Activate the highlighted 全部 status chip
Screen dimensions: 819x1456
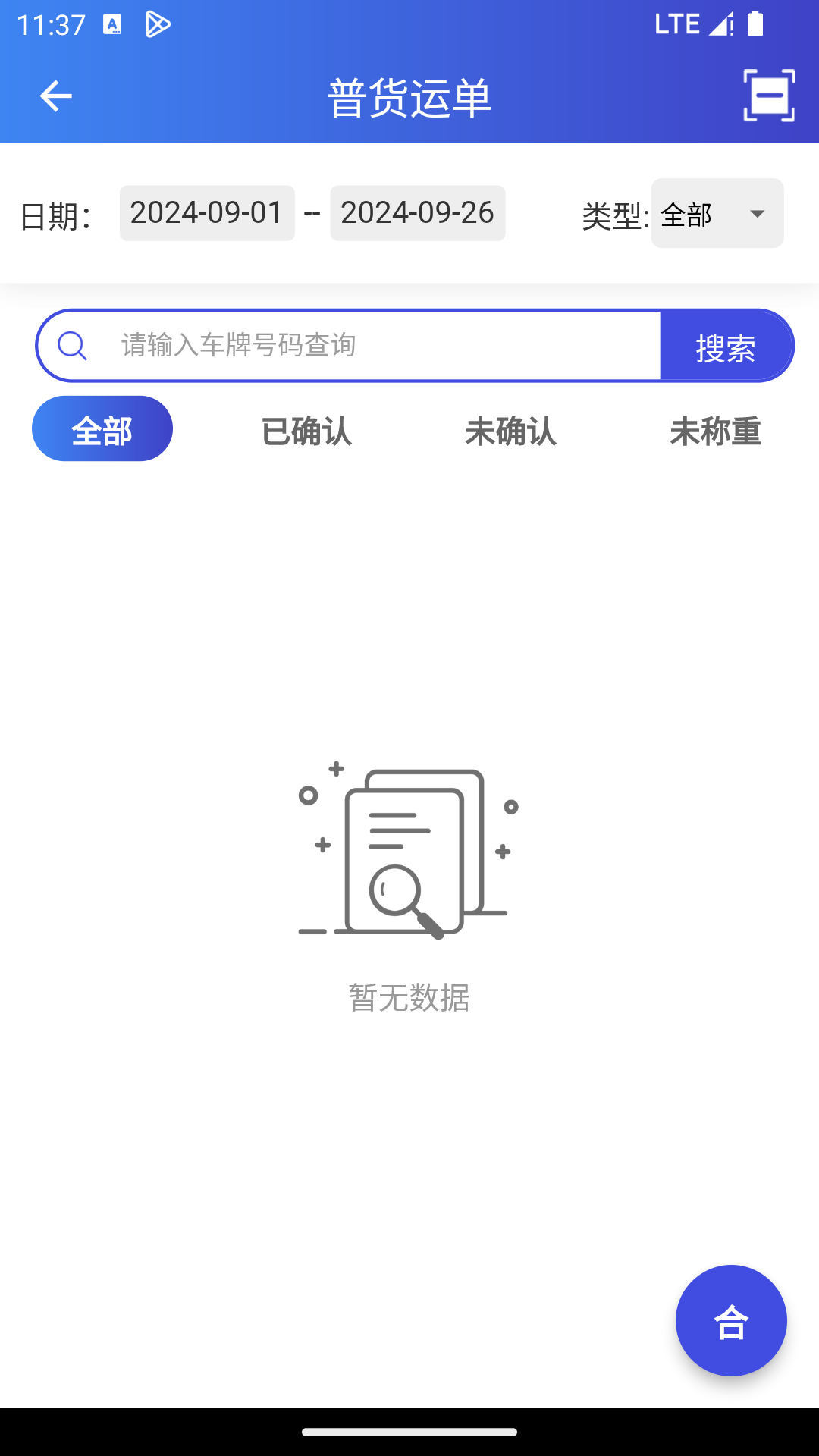[102, 428]
